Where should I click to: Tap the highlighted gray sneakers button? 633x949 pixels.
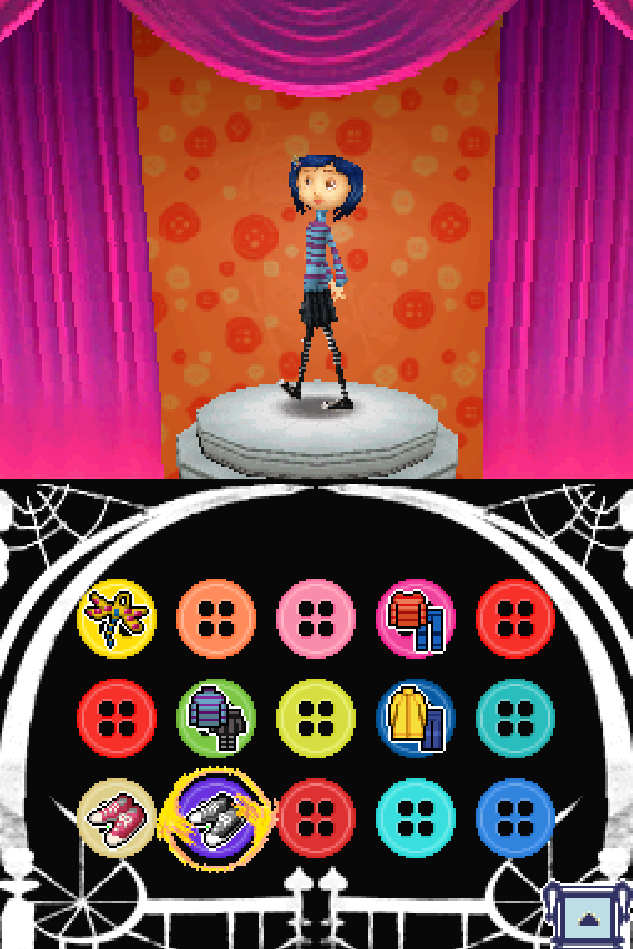click(x=216, y=817)
